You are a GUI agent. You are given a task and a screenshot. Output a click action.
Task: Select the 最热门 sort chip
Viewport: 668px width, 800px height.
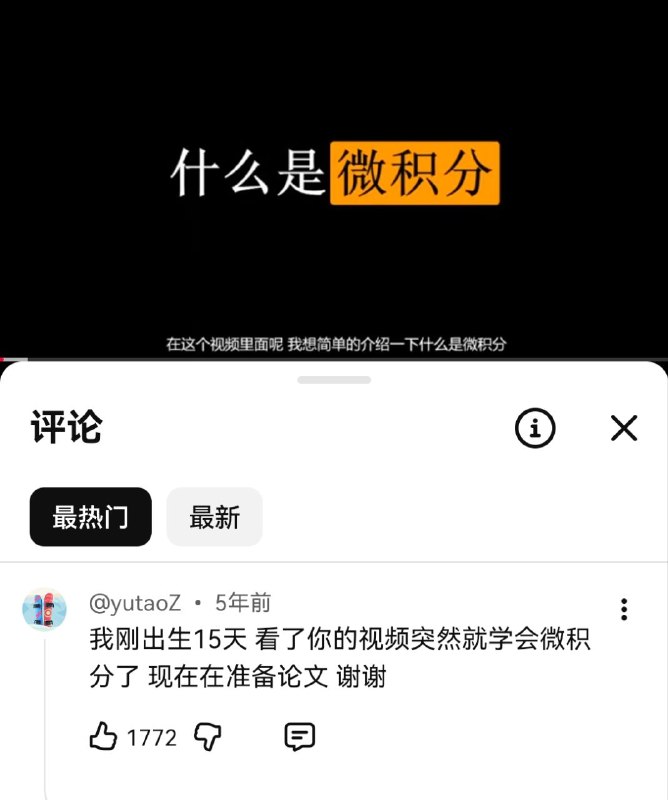[90, 517]
